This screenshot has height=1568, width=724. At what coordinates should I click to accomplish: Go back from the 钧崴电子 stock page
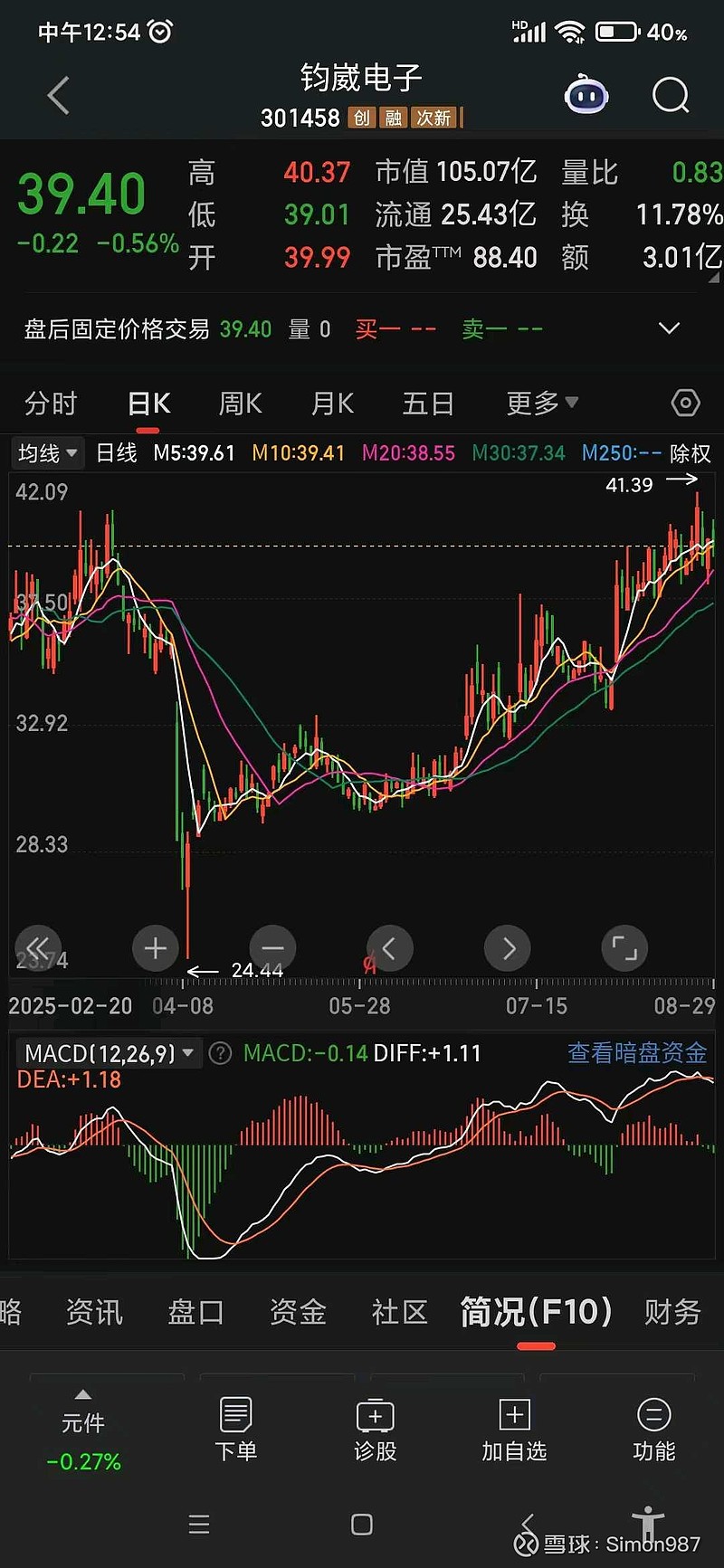58,95
